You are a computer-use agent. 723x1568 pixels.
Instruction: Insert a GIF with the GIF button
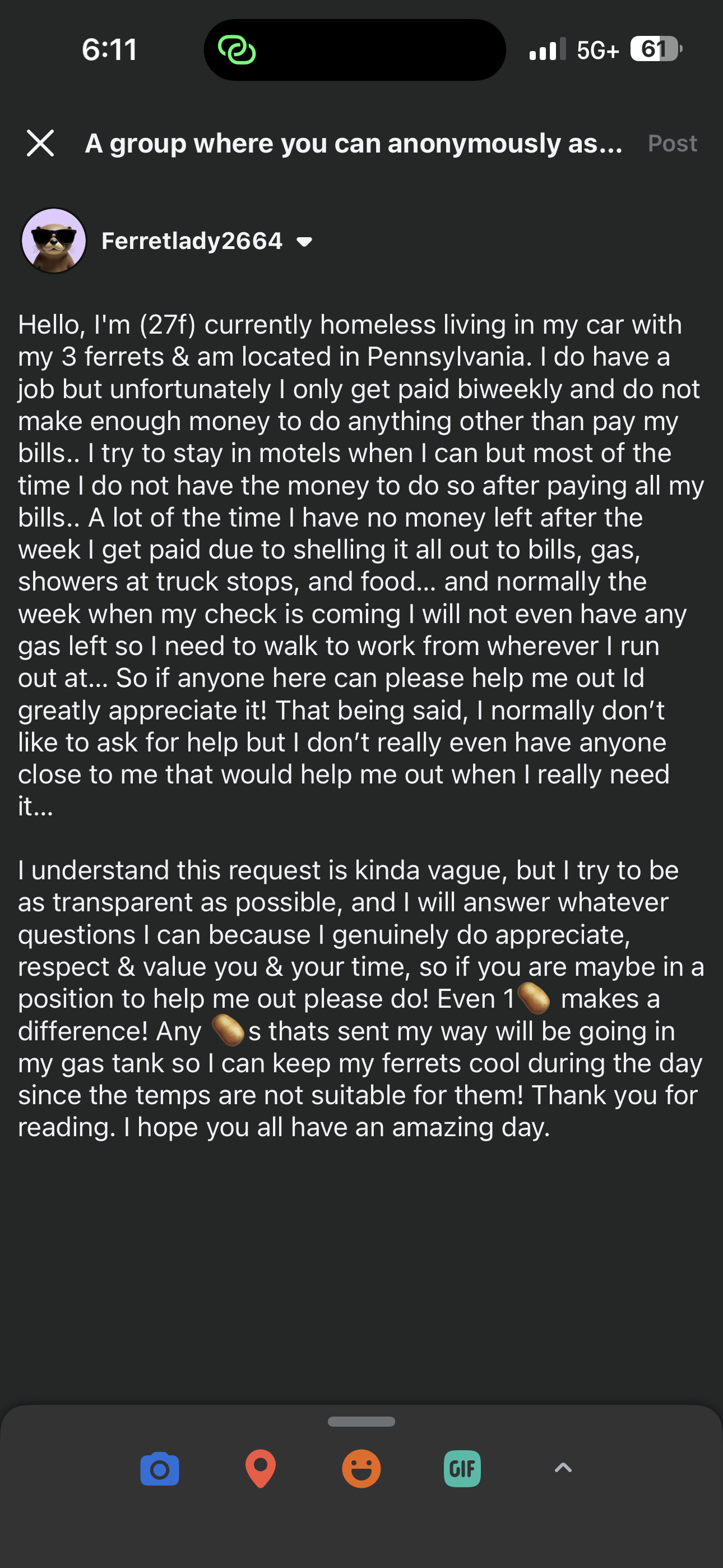462,1469
